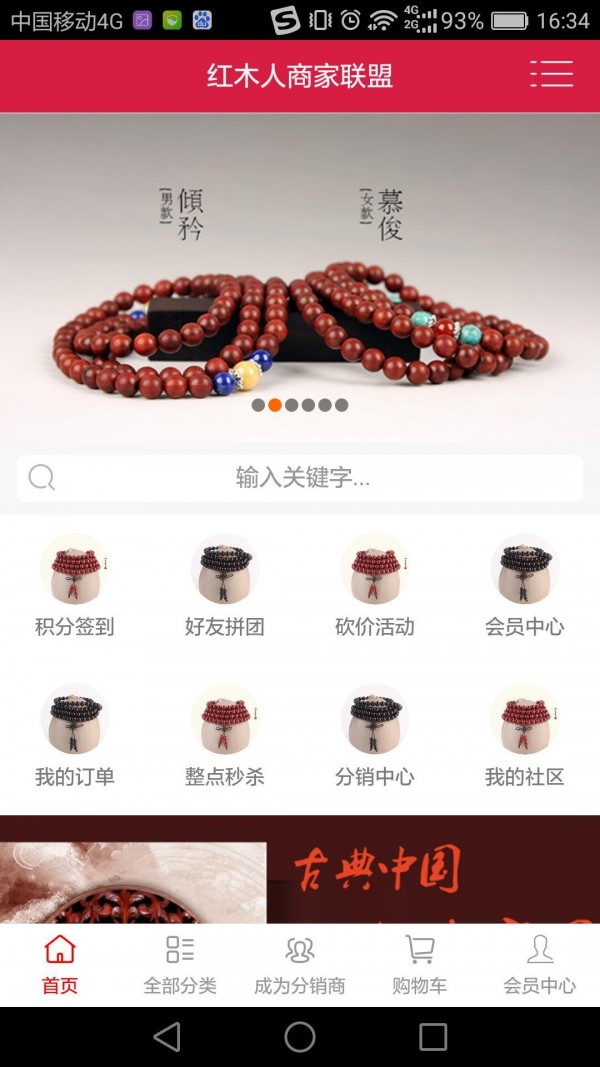
Task: Open the 购物车 shopping cart tab
Action: pyautogui.click(x=420, y=965)
